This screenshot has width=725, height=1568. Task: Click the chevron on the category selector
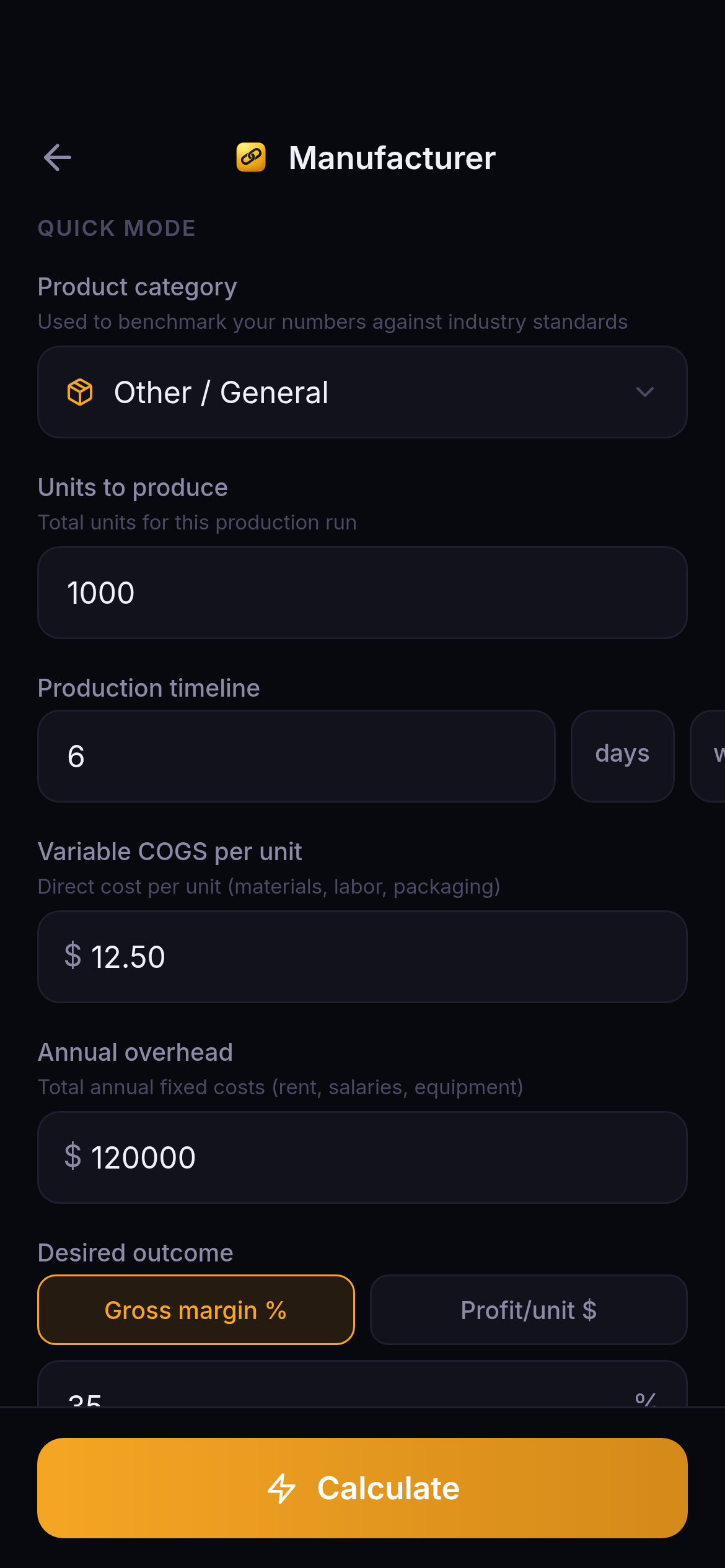644,391
